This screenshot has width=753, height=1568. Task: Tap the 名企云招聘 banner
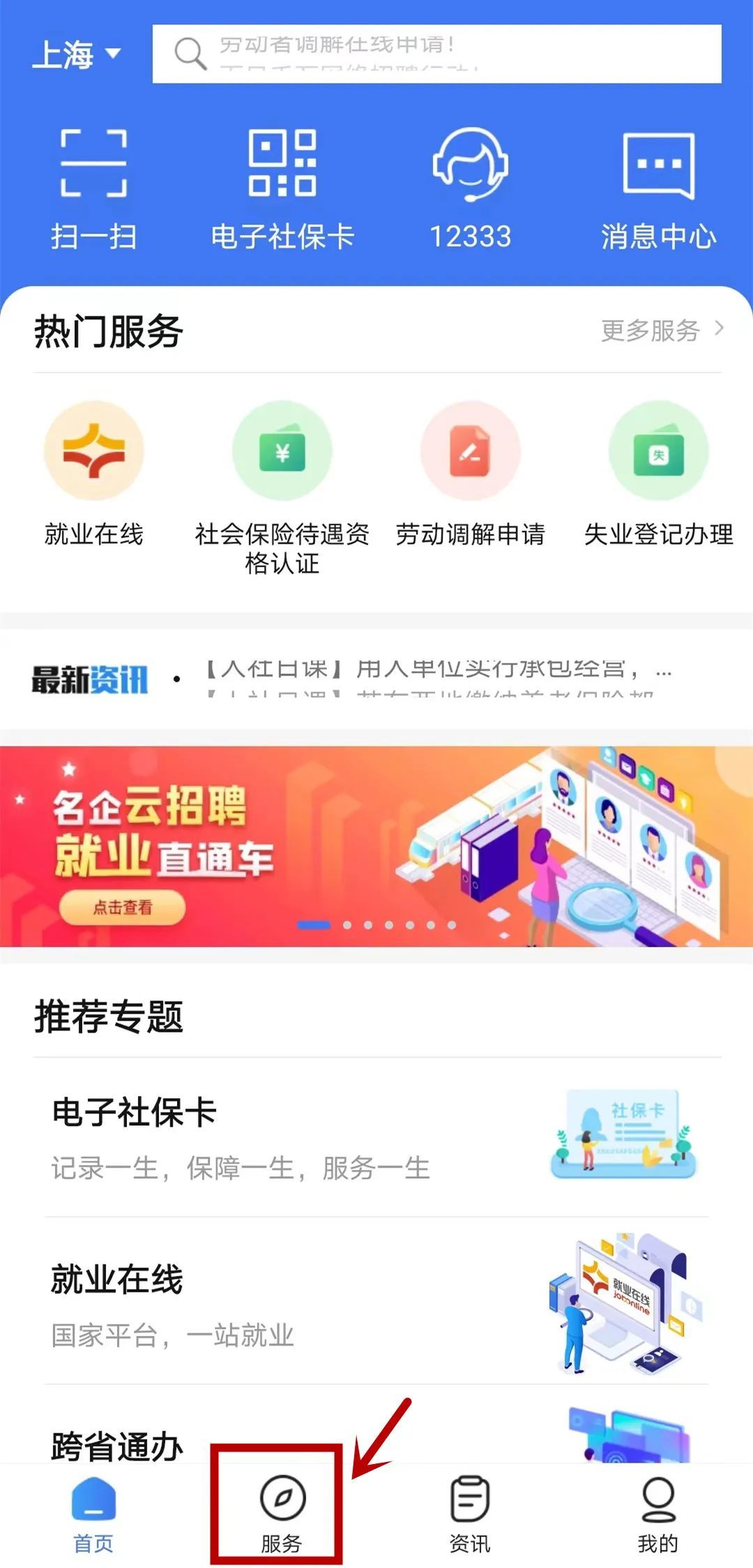point(376,846)
